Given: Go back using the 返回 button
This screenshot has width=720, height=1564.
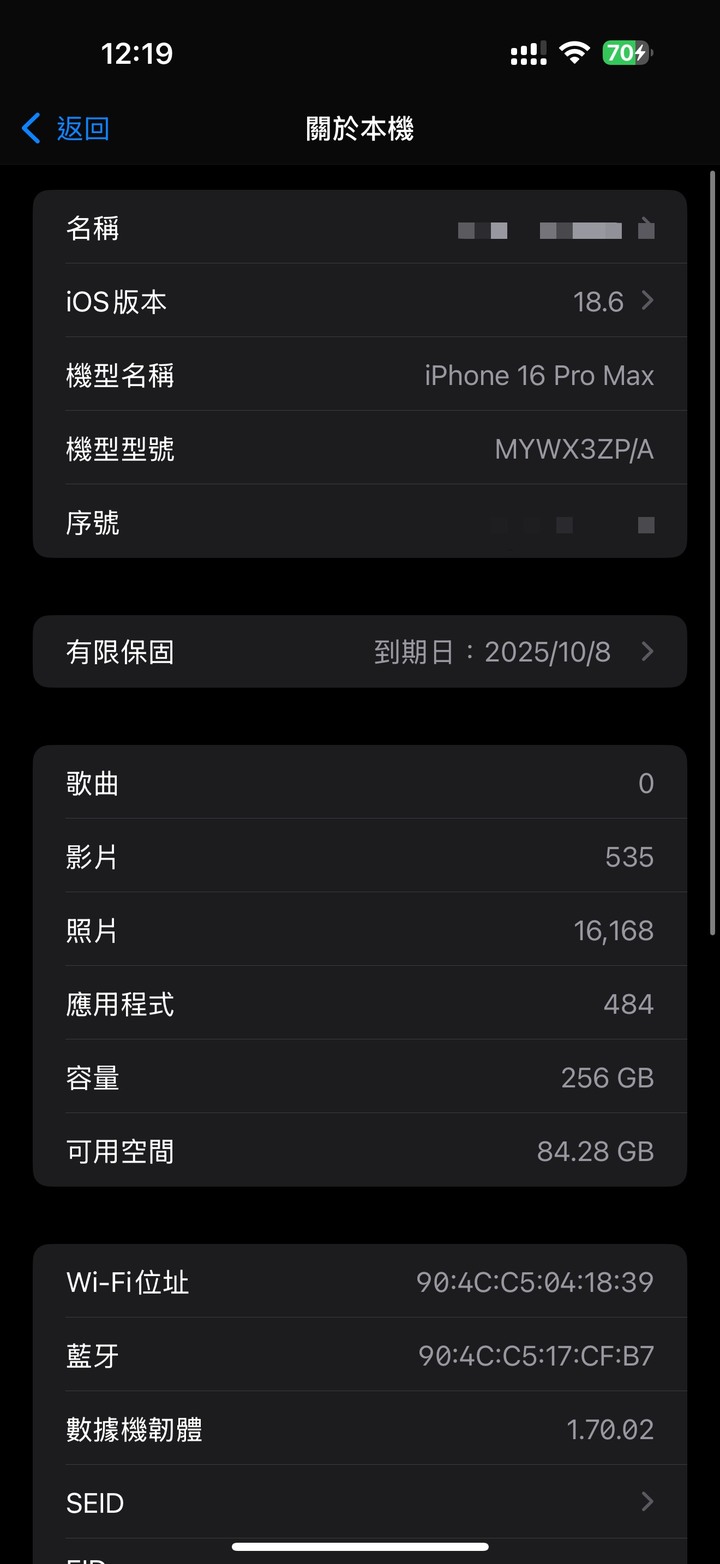Looking at the screenshot, I should [65, 129].
